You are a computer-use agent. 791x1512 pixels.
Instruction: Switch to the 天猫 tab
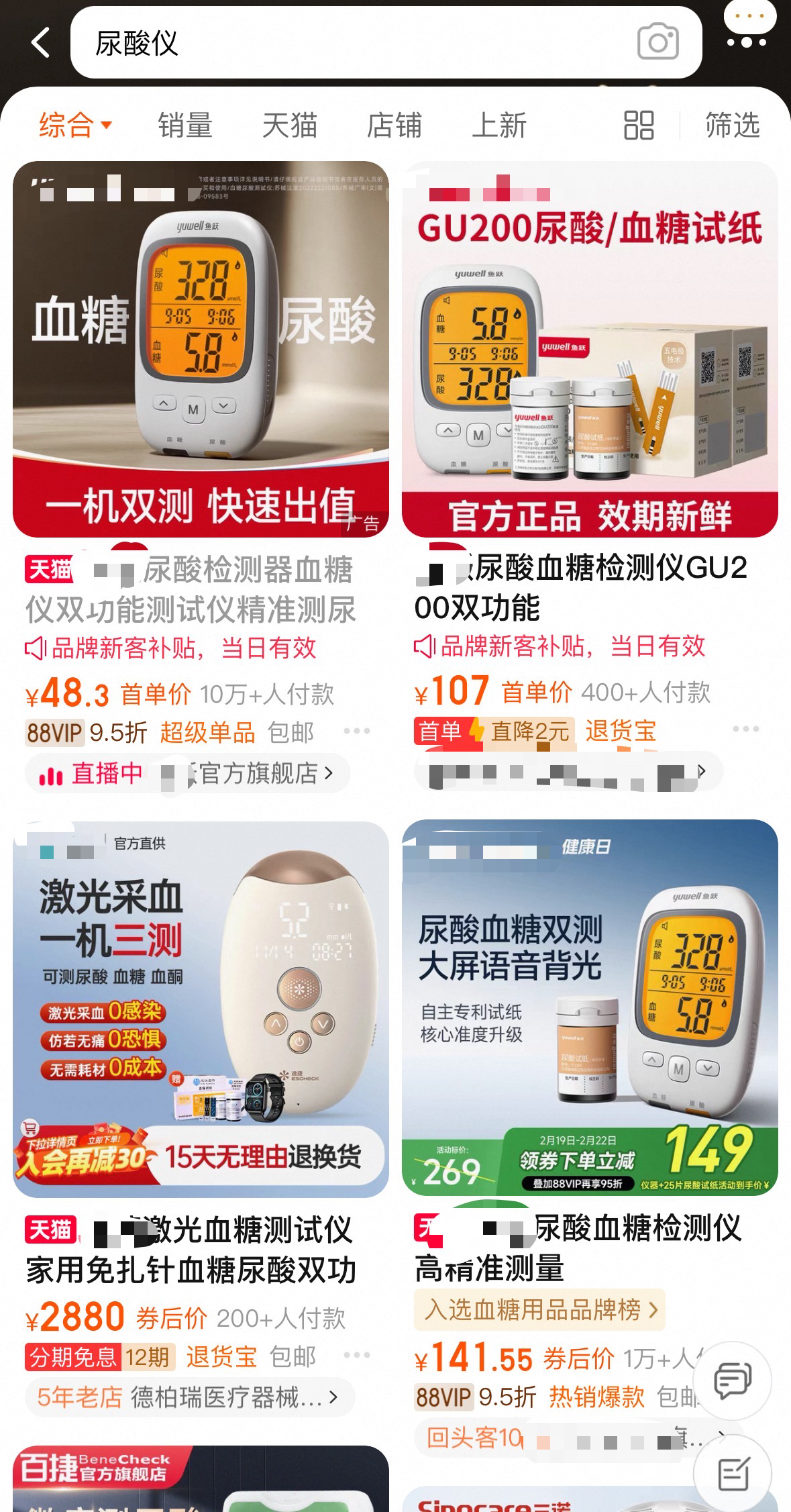click(289, 125)
